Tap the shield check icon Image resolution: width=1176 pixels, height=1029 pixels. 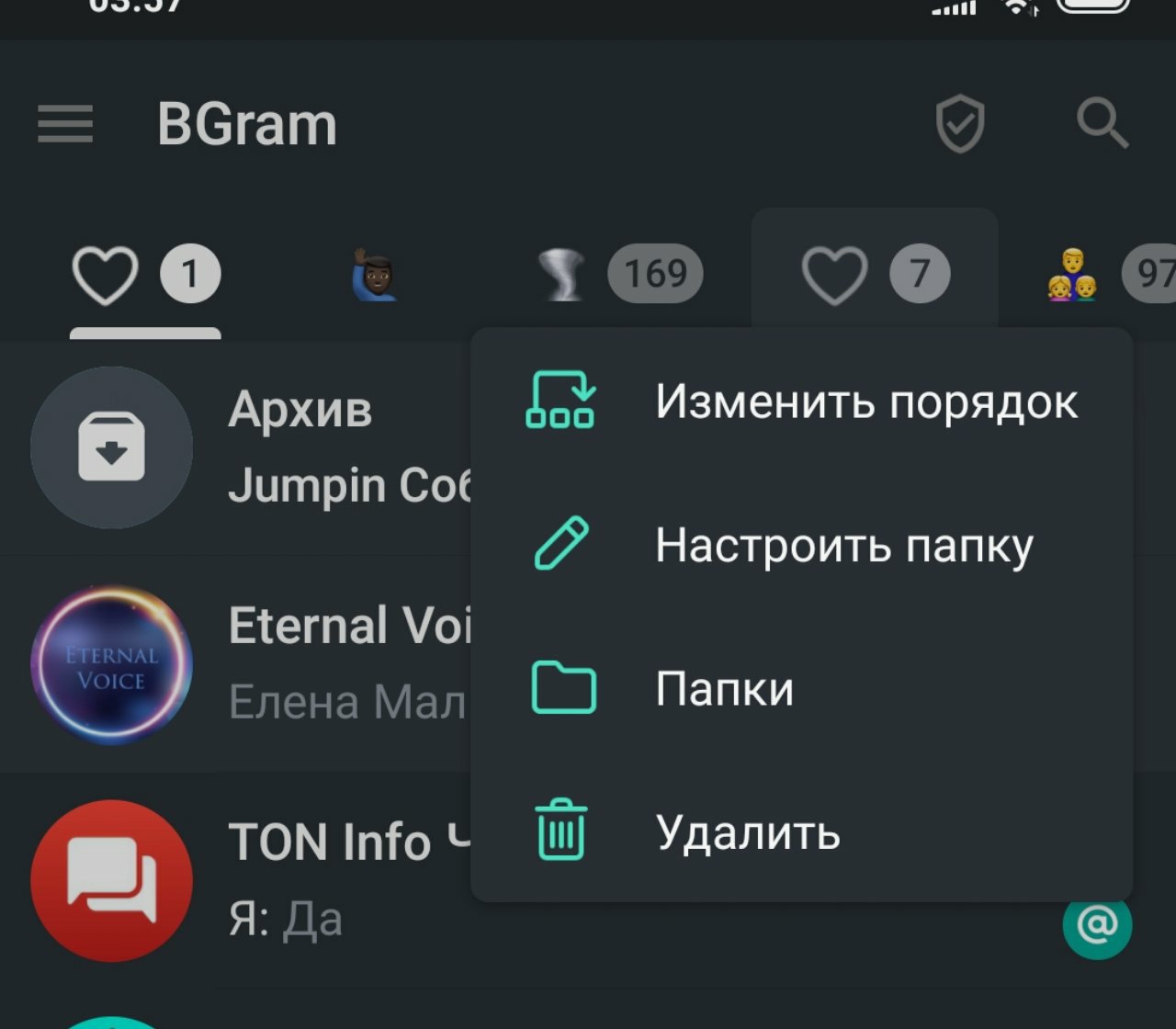[x=960, y=125]
